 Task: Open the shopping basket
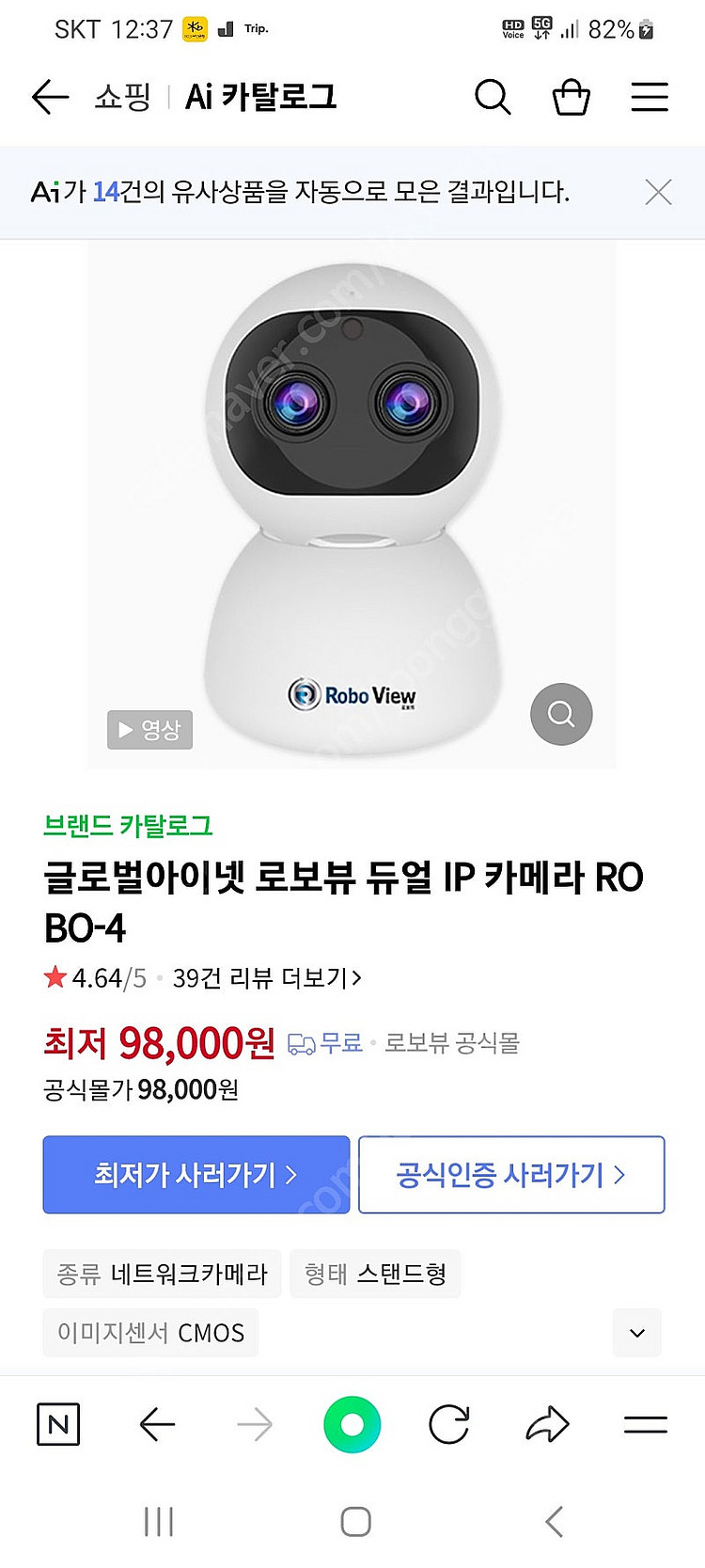tap(571, 97)
